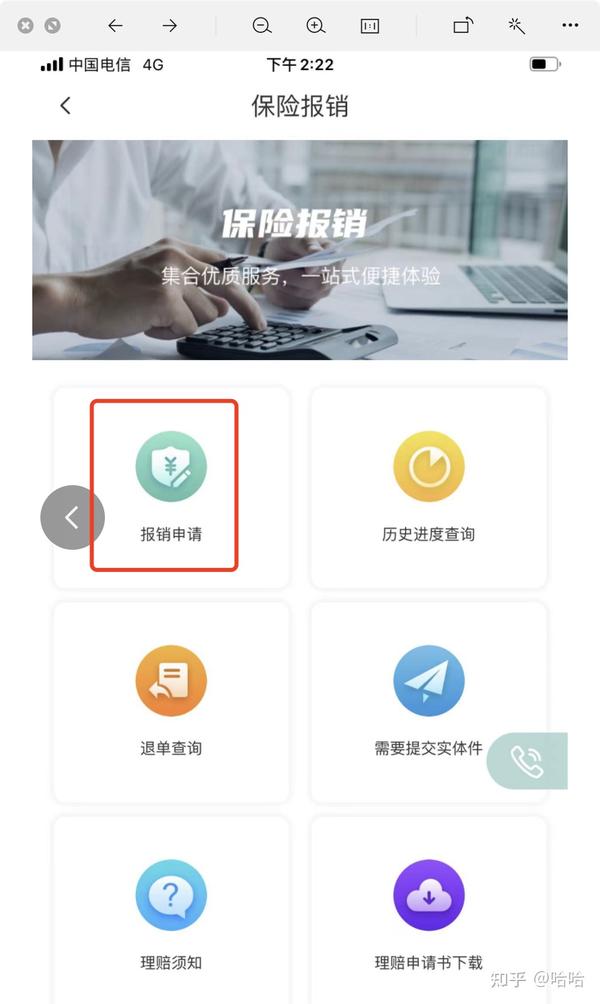
Task: Close the image viewer window
Action: (x=26, y=26)
